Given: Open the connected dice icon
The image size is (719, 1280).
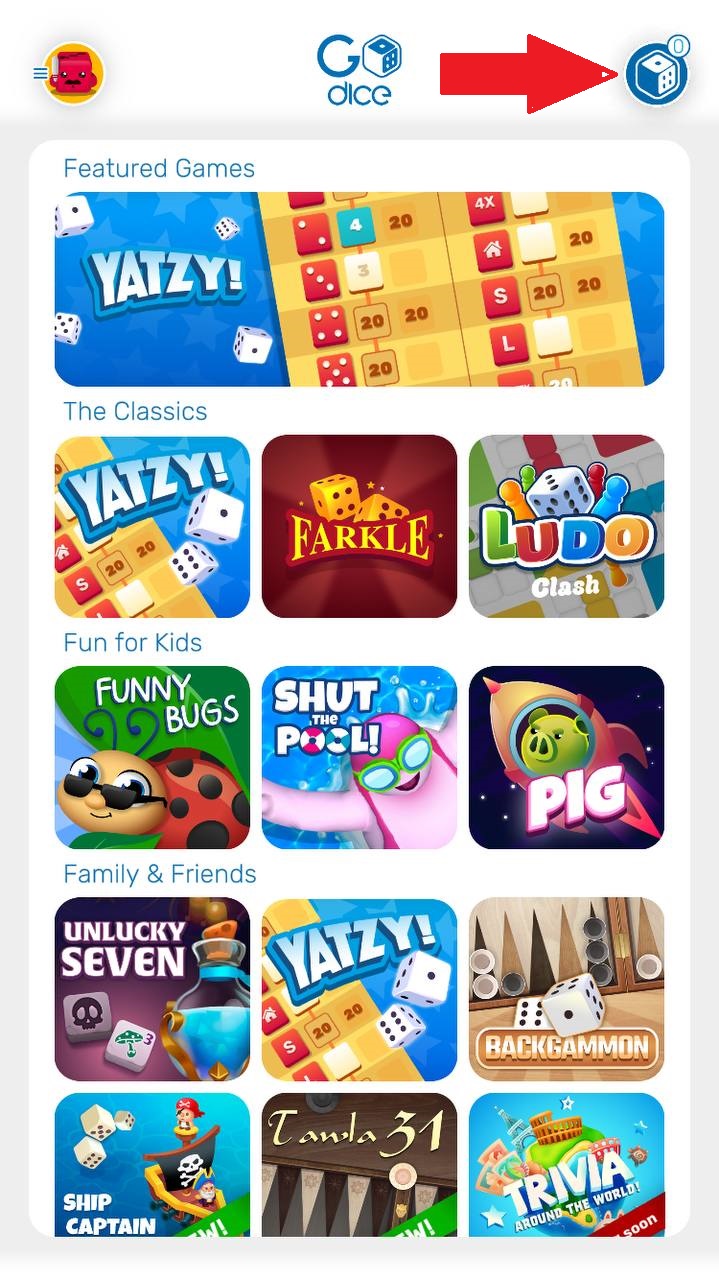Looking at the screenshot, I should click(657, 76).
